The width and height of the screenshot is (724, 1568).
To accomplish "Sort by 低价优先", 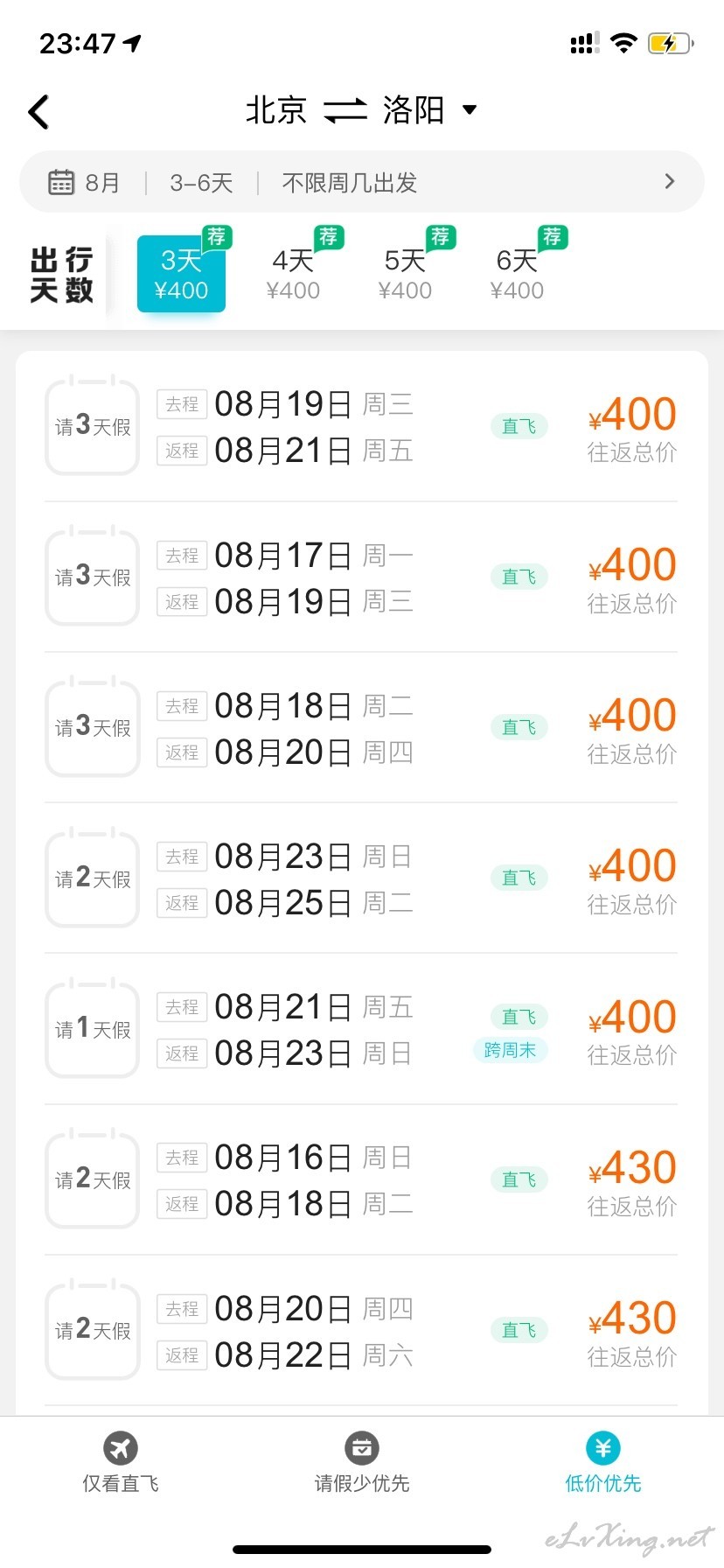I will (603, 1461).
